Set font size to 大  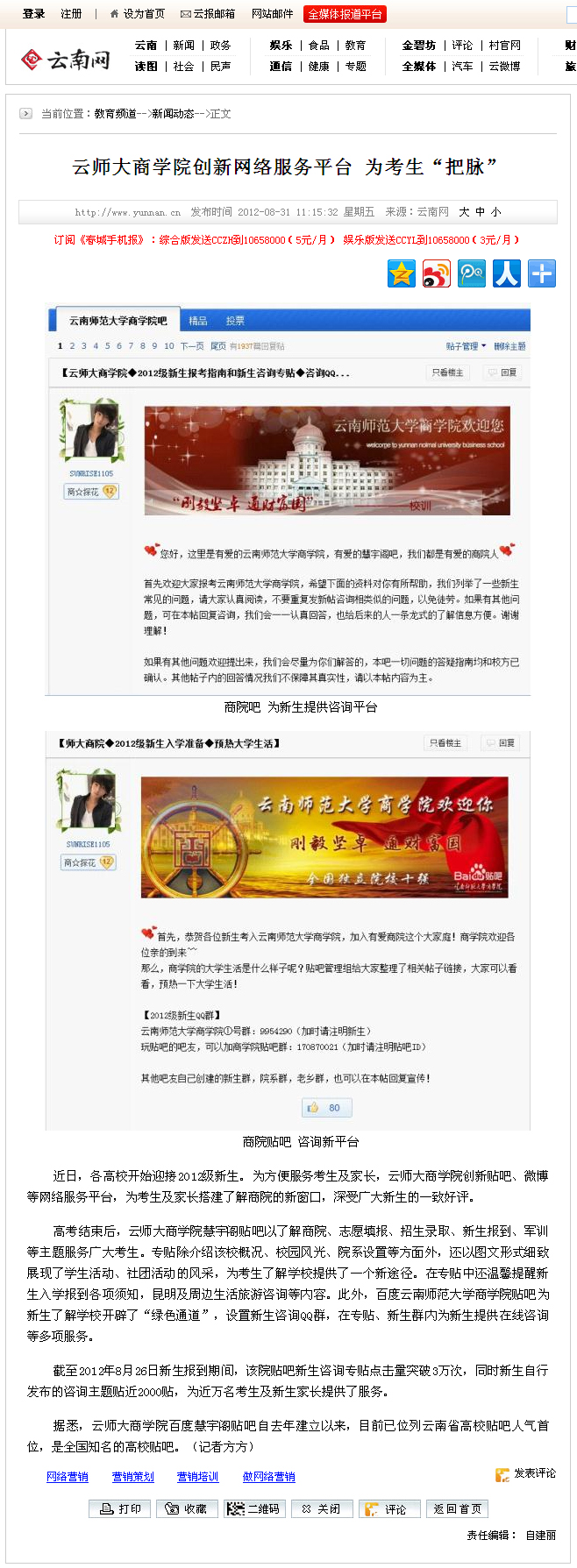464,212
